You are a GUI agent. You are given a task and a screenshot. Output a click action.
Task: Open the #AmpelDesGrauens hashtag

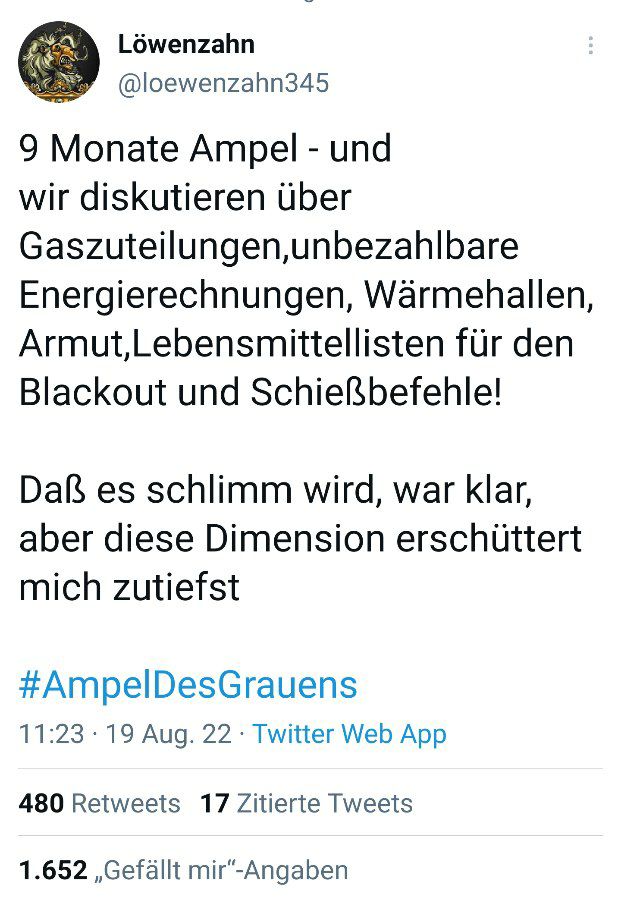[188, 685]
